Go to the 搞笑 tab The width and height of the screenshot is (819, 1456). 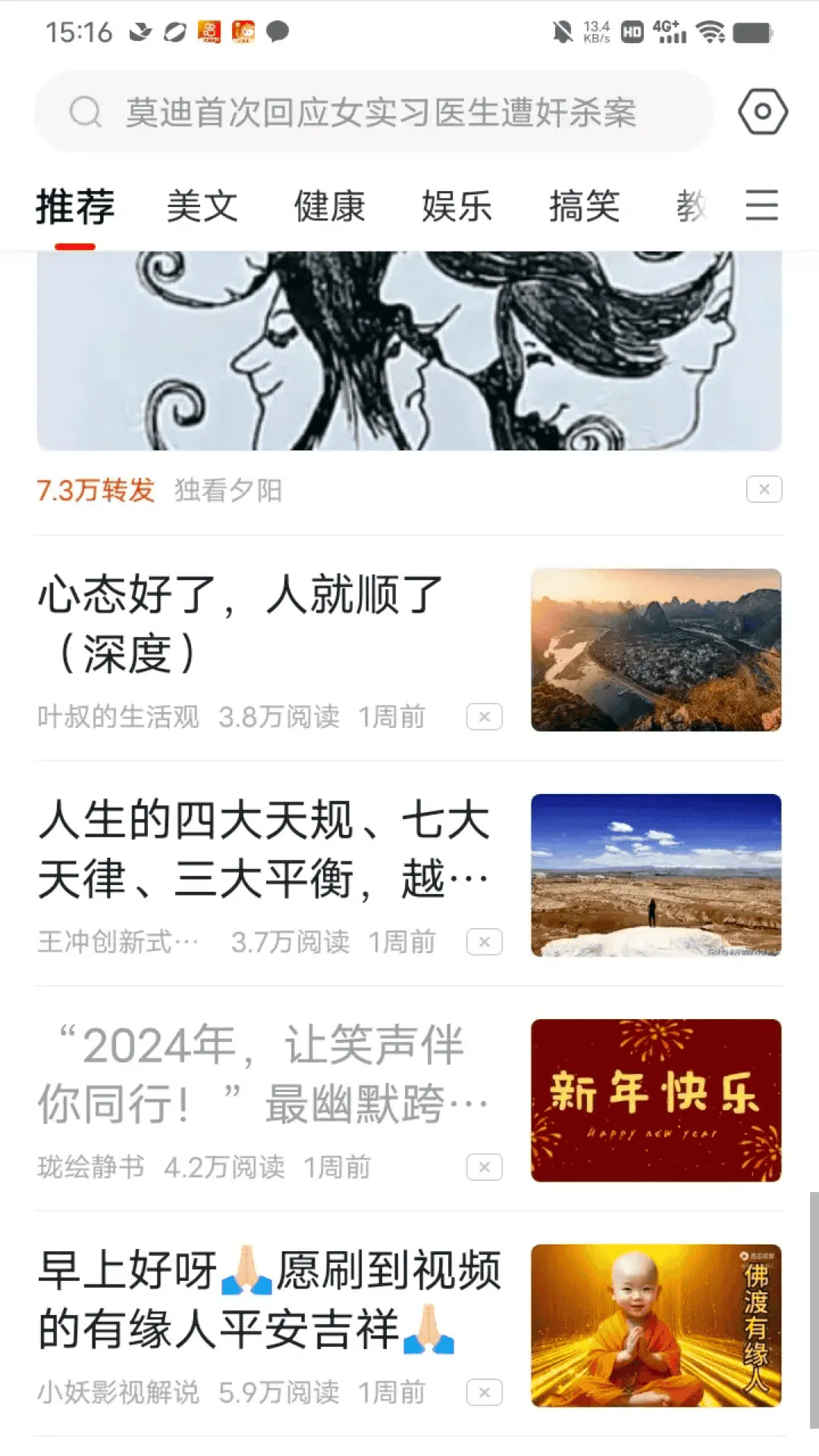pos(584,206)
